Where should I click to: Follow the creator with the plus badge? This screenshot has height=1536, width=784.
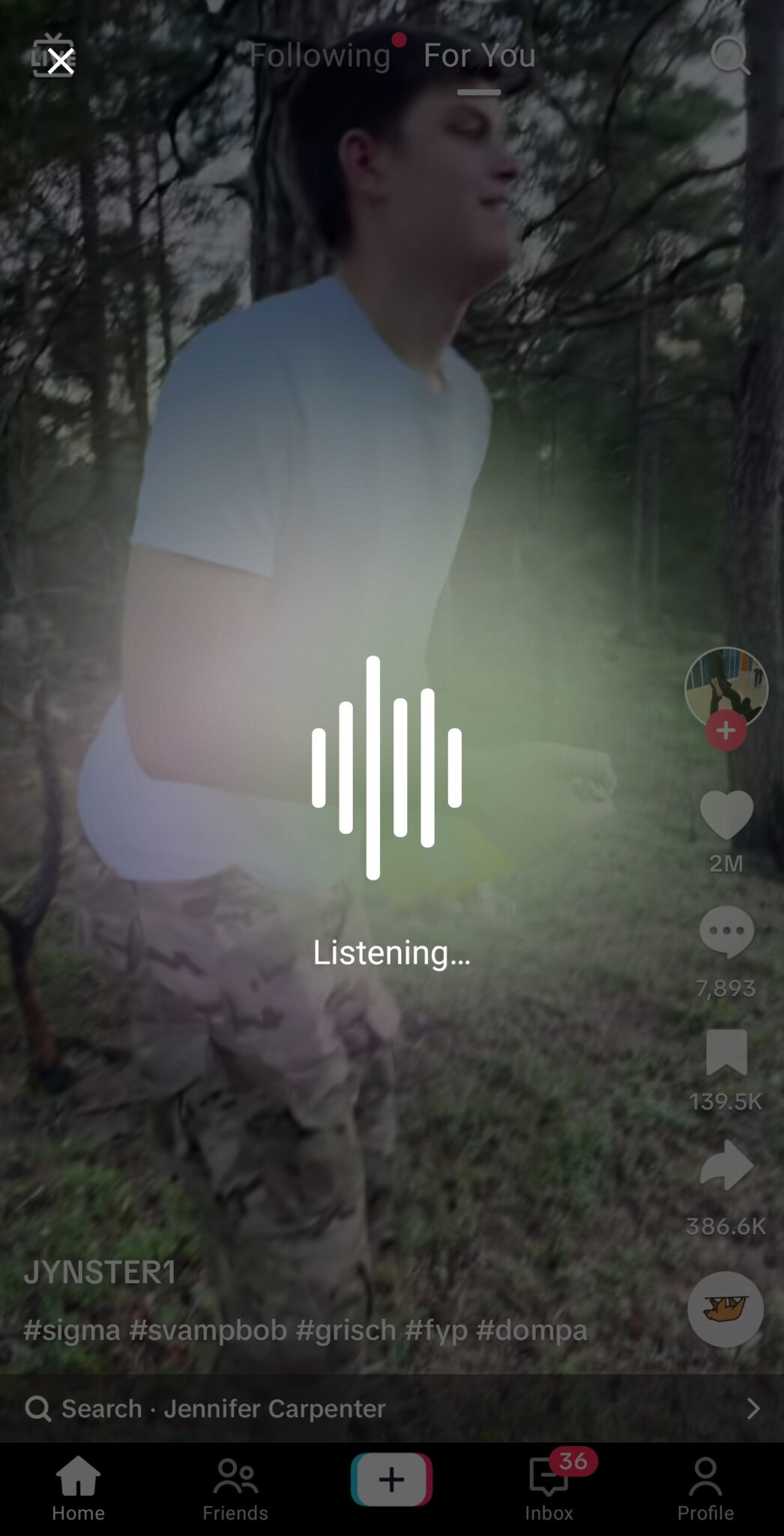(726, 731)
